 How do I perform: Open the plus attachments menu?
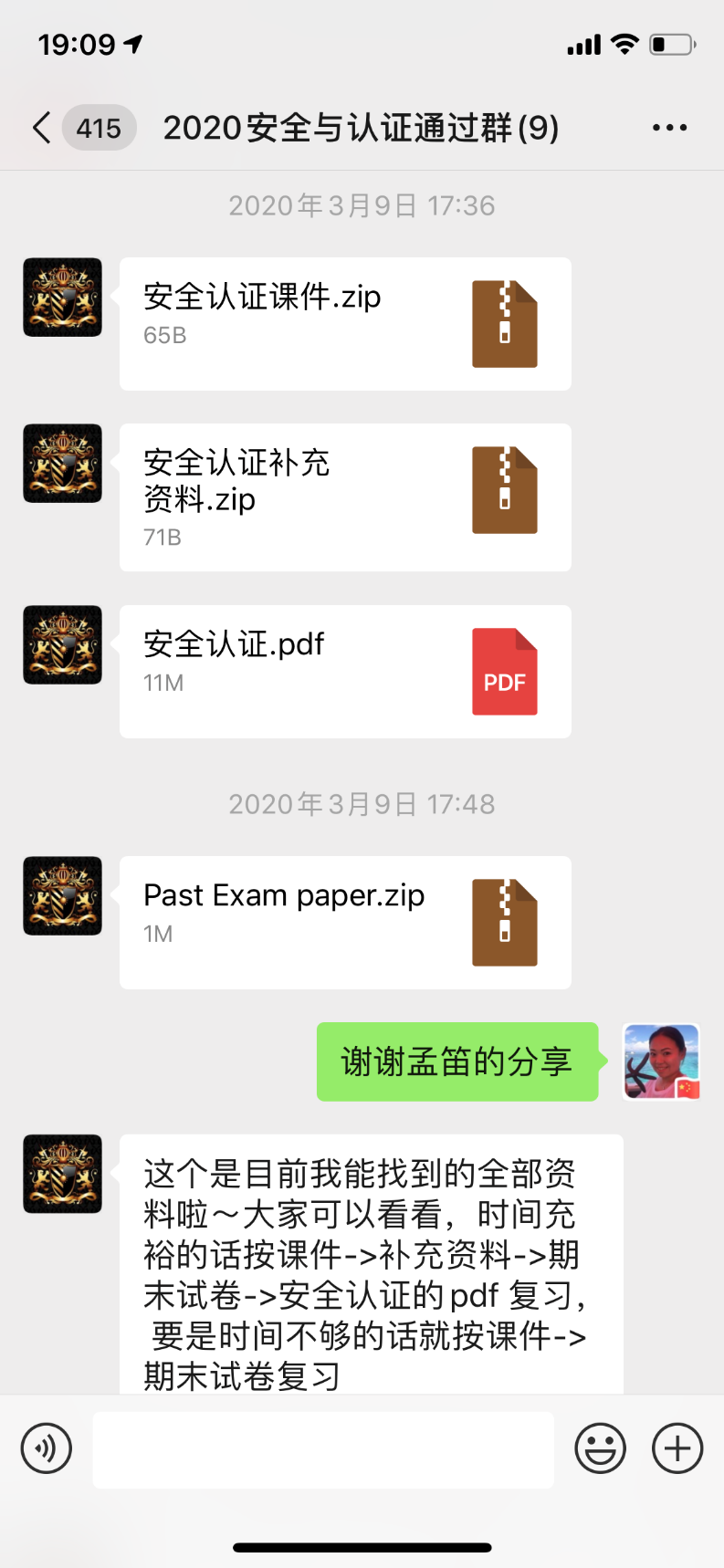[677, 1448]
